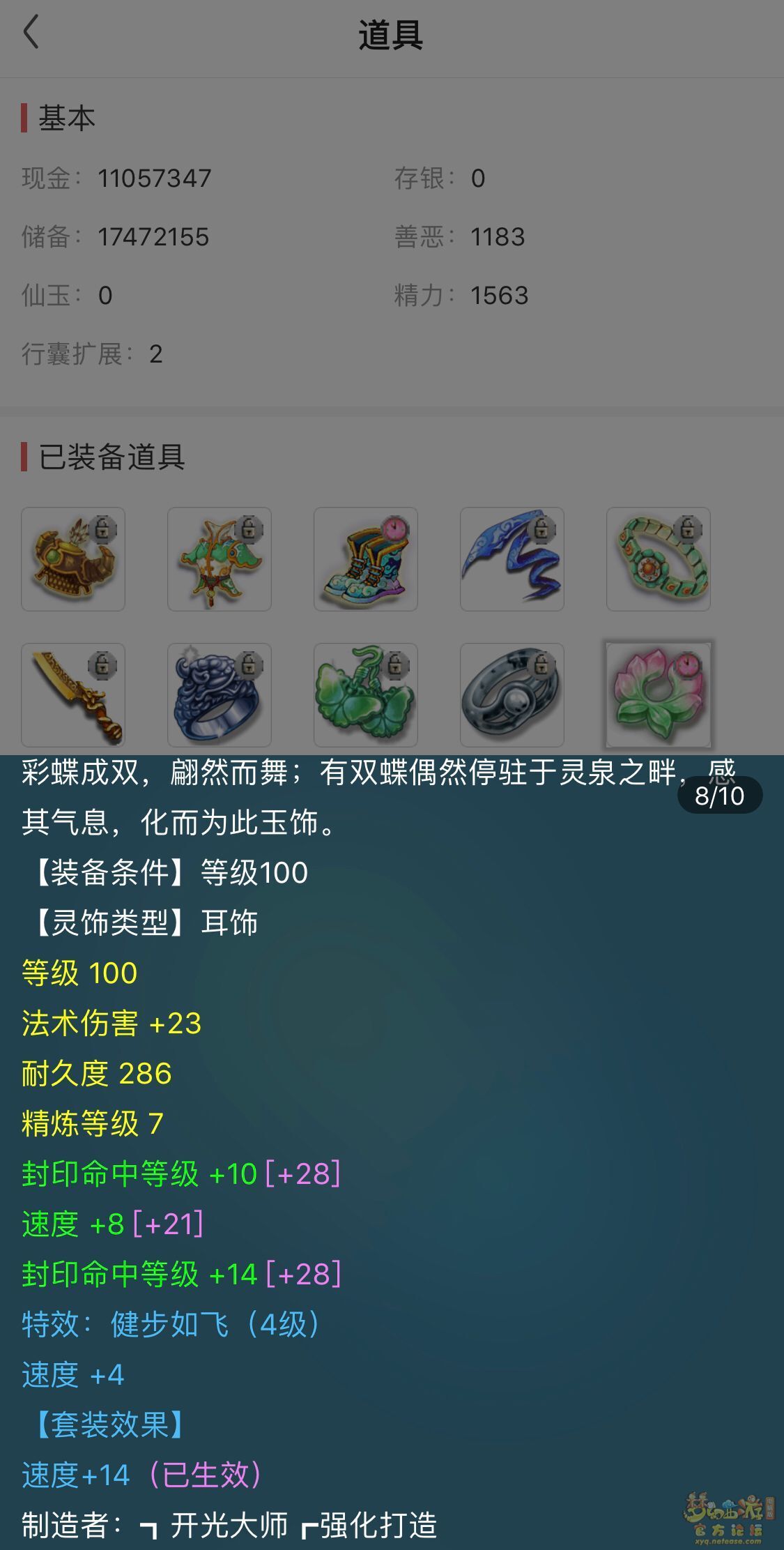The image size is (784, 1550).
Task: Select the golden blade weapon item
Action: coord(73,695)
